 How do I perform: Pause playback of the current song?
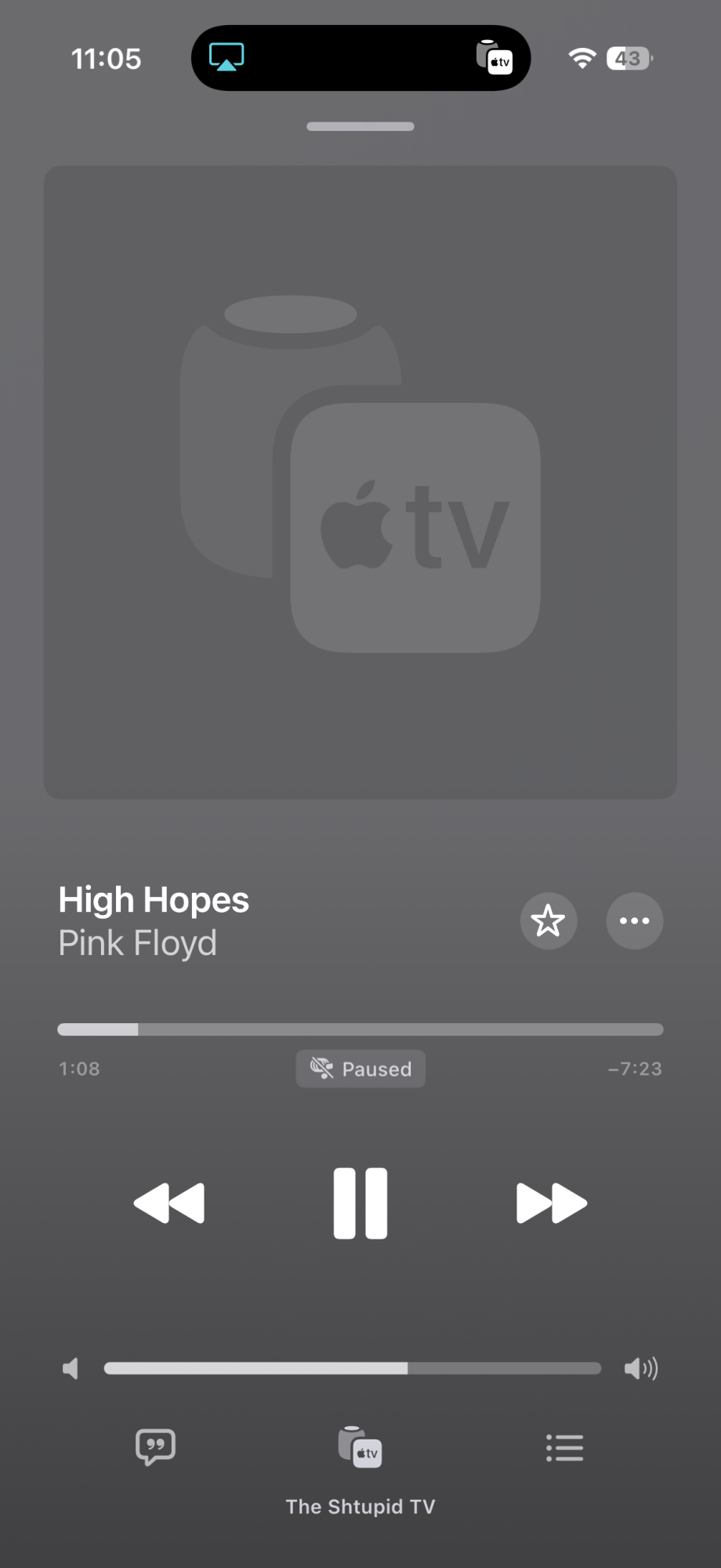coord(360,1203)
